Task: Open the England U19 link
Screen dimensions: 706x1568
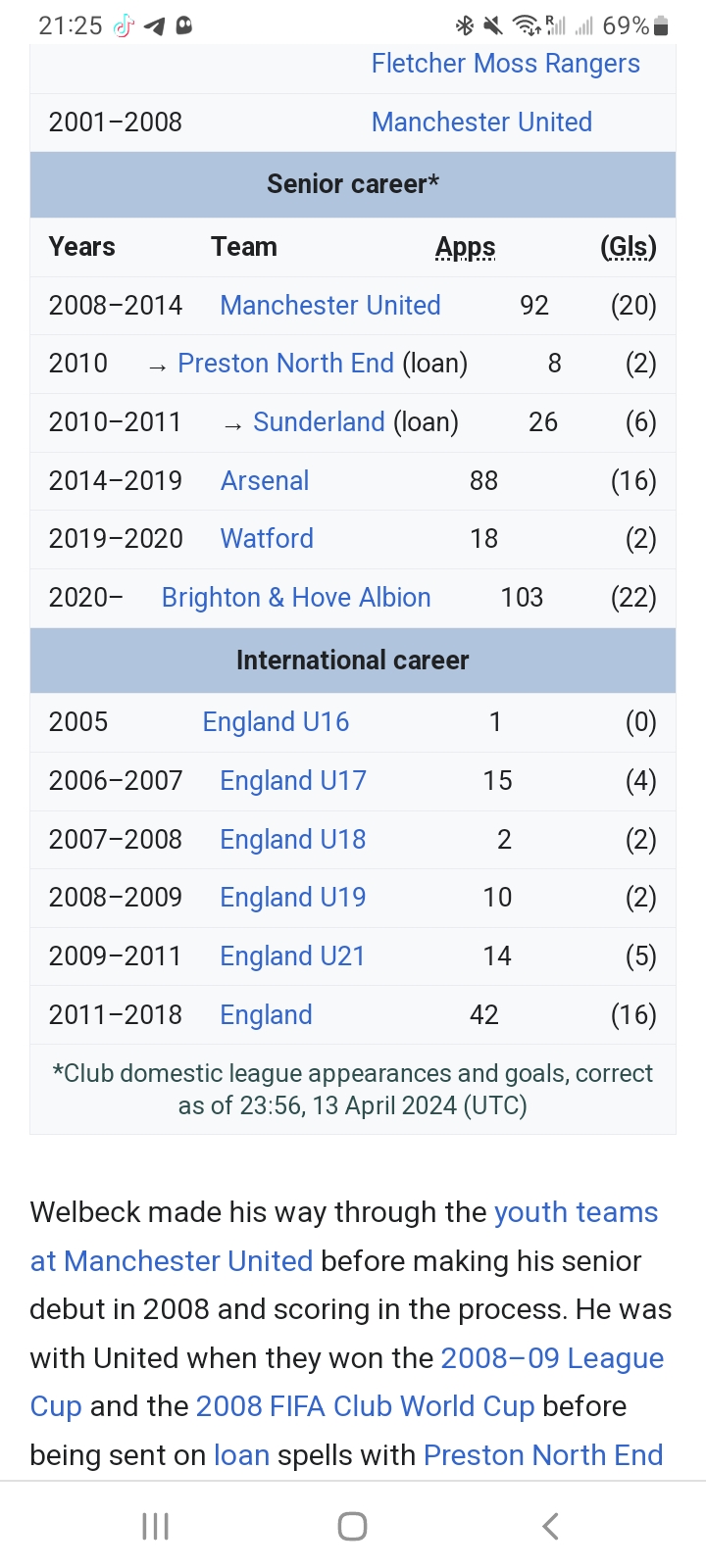Action: pyautogui.click(x=293, y=898)
